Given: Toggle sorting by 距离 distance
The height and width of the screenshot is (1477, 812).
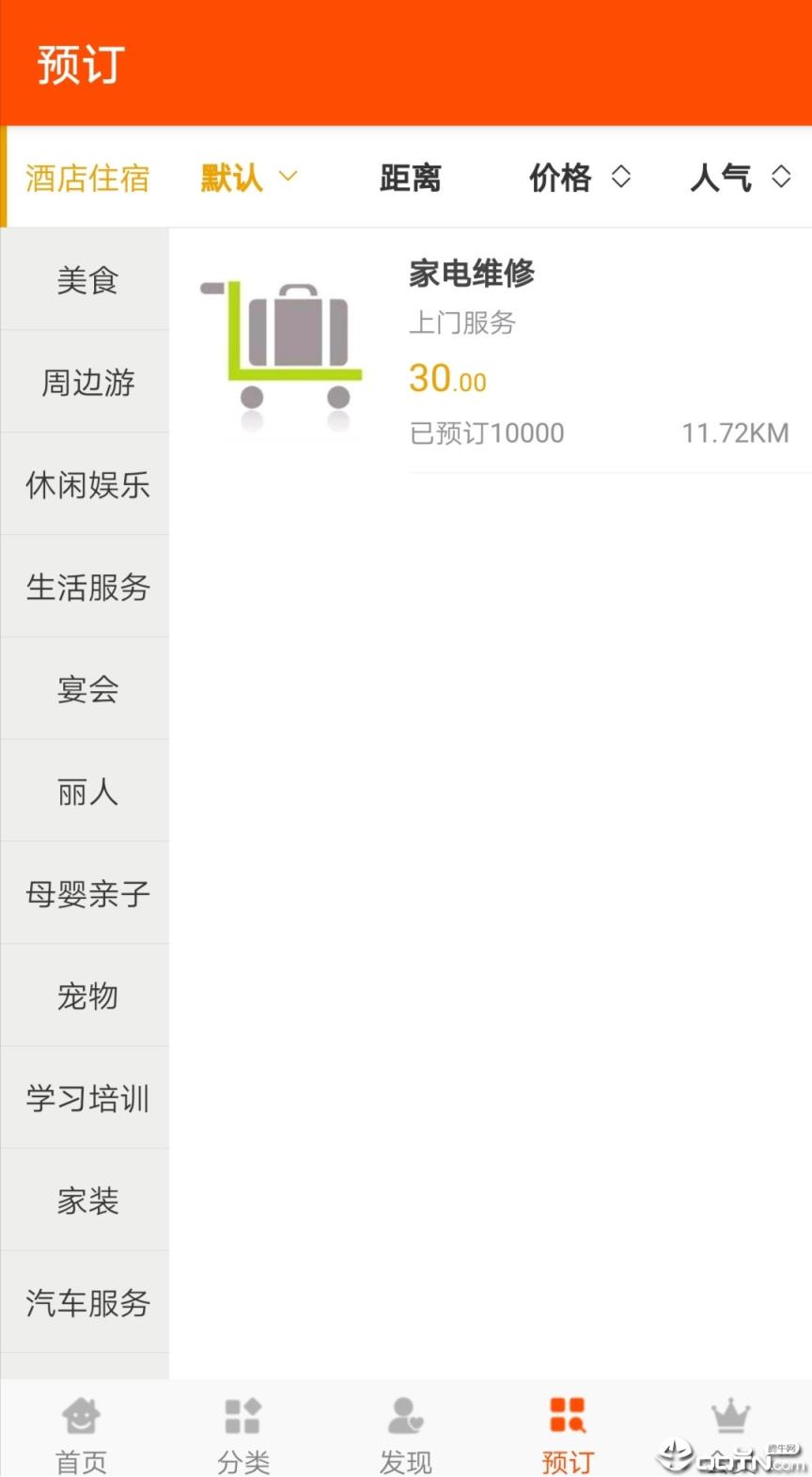Looking at the screenshot, I should 412,177.
